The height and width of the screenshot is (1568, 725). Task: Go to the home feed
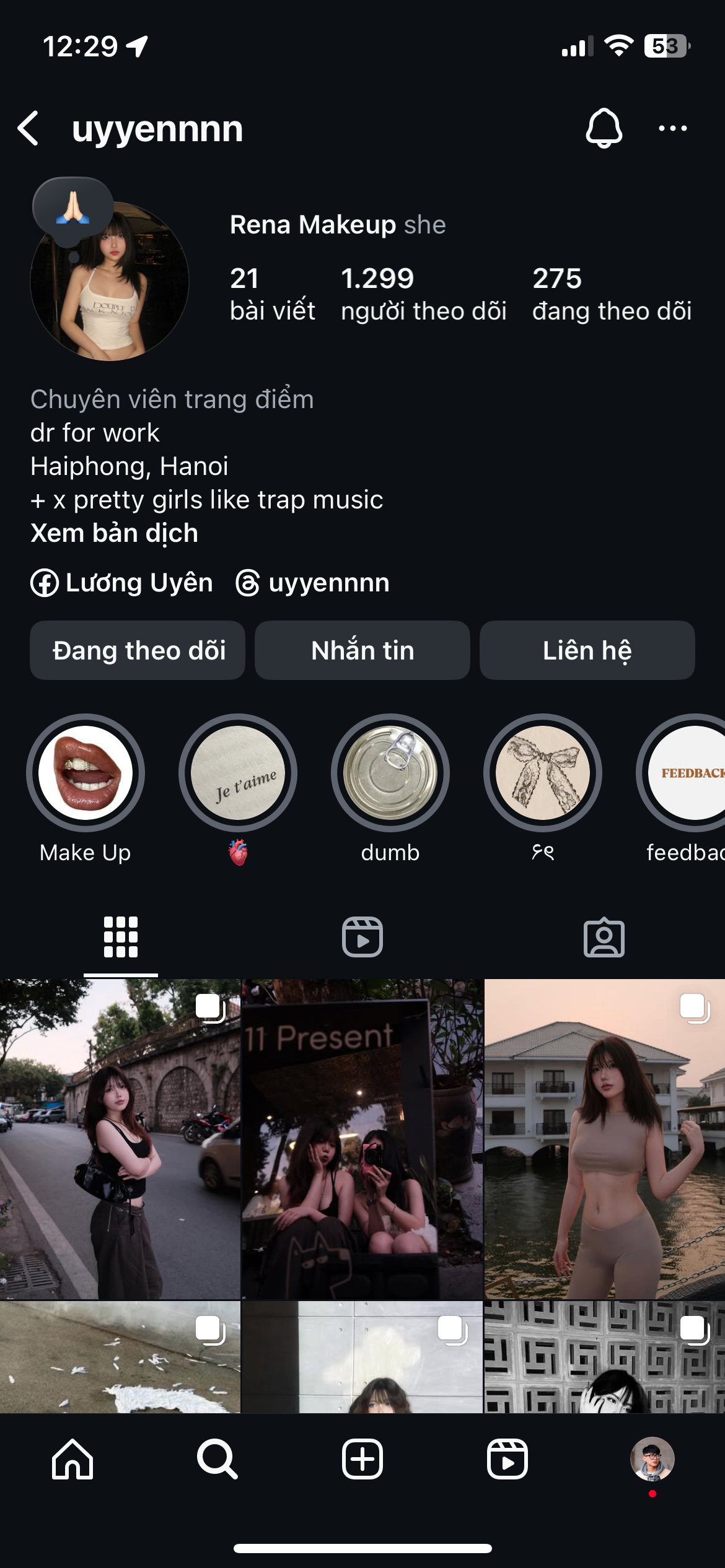pos(72,1459)
